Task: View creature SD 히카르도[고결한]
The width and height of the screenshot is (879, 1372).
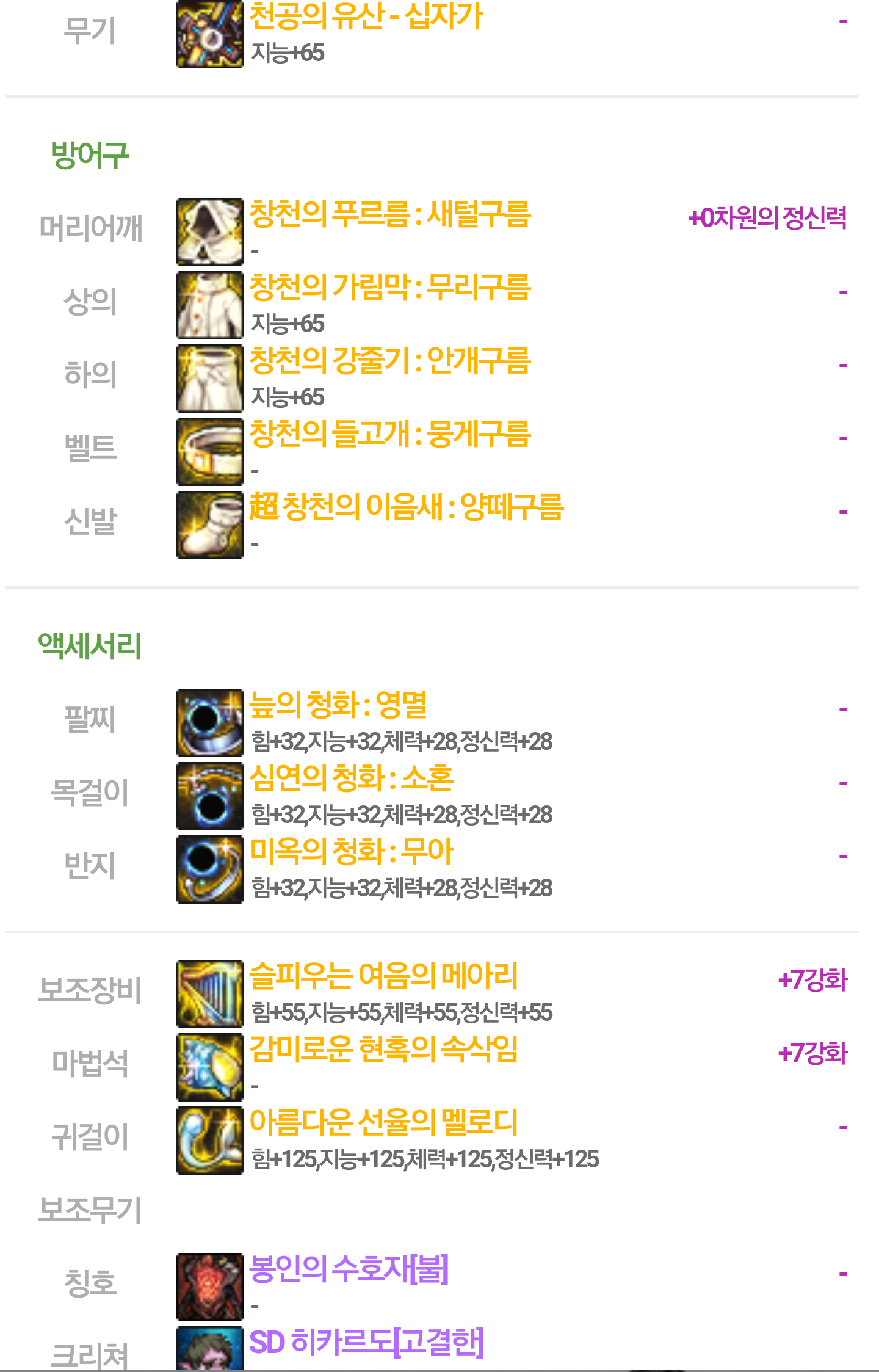Action: click(x=366, y=1343)
